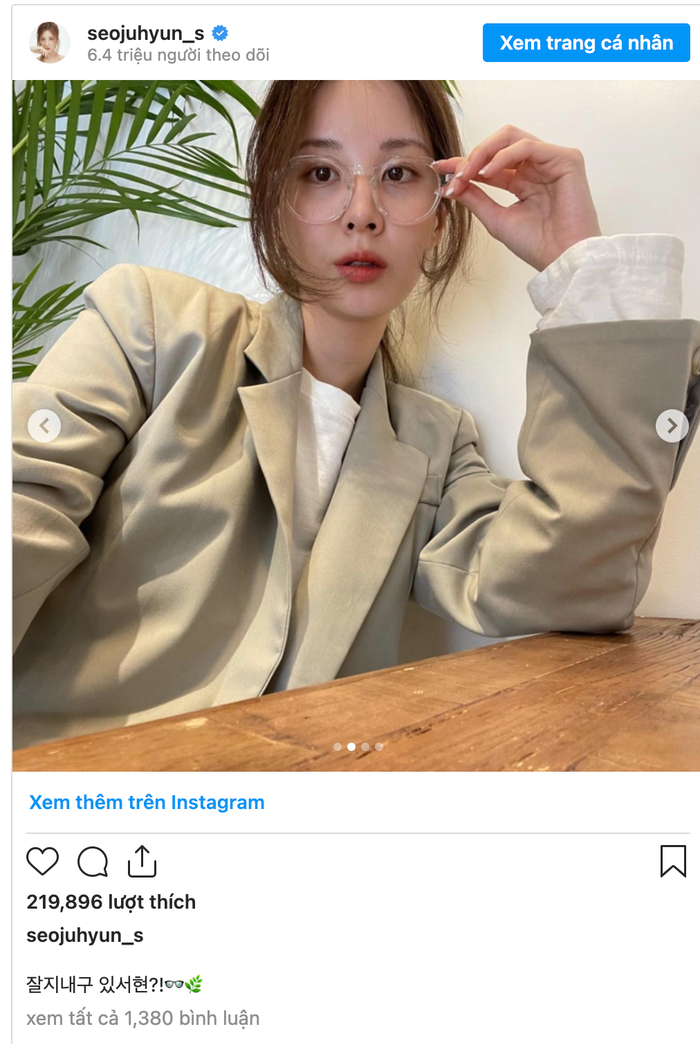Image resolution: width=700 pixels, height=1044 pixels.
Task: Go to the previous photo in the carousel
Action: (43, 426)
